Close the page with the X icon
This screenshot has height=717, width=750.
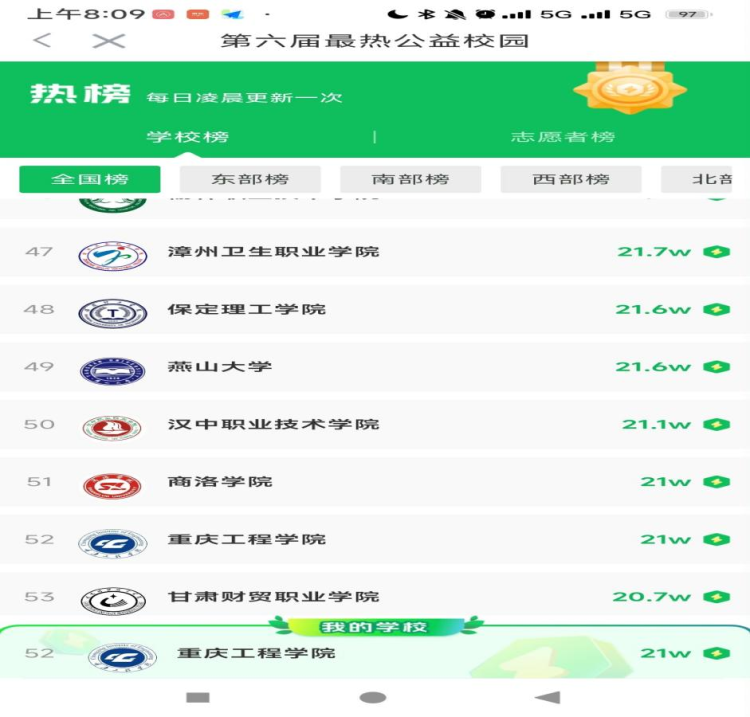click(x=108, y=41)
